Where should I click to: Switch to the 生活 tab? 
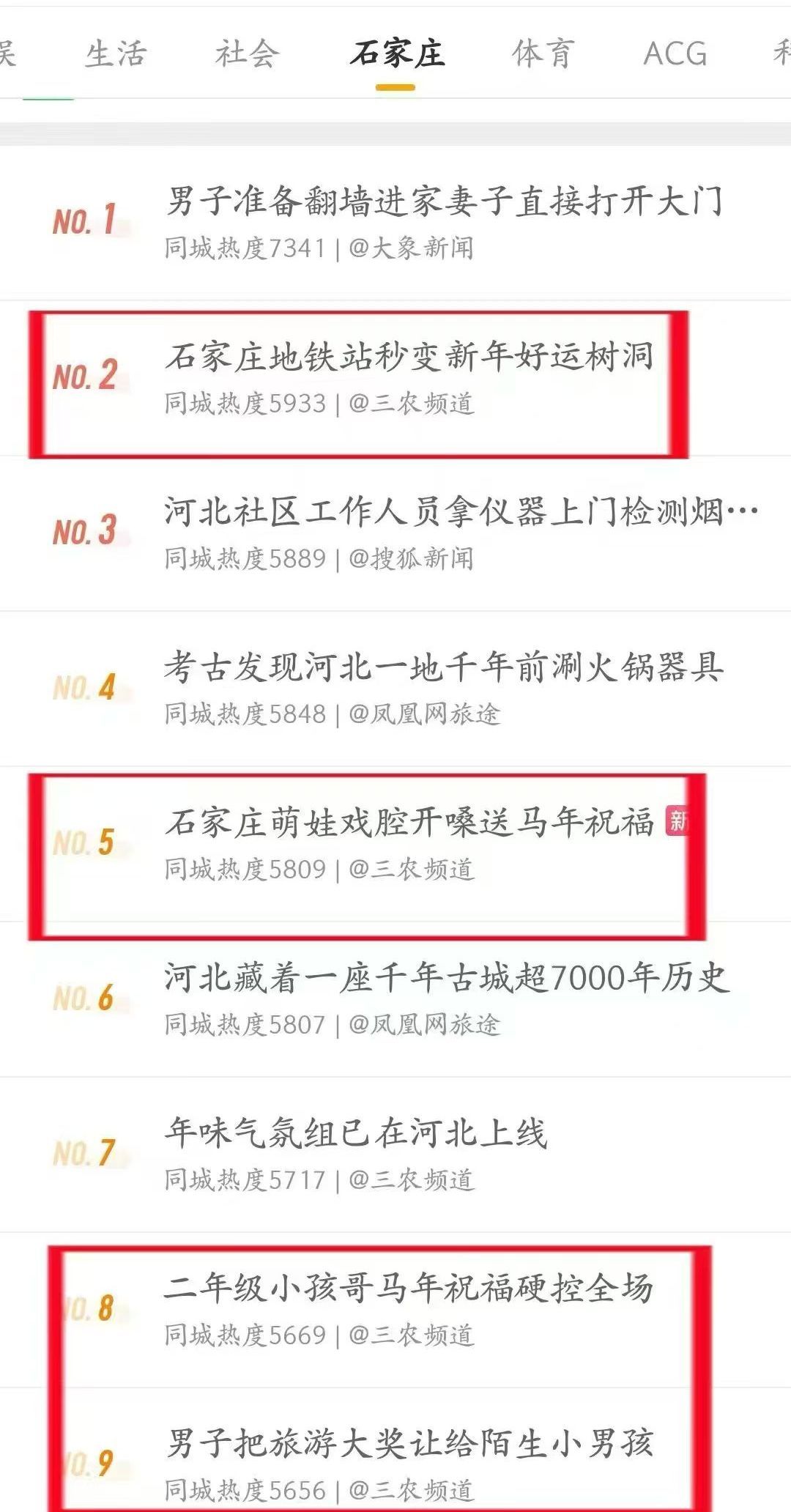tap(116, 54)
